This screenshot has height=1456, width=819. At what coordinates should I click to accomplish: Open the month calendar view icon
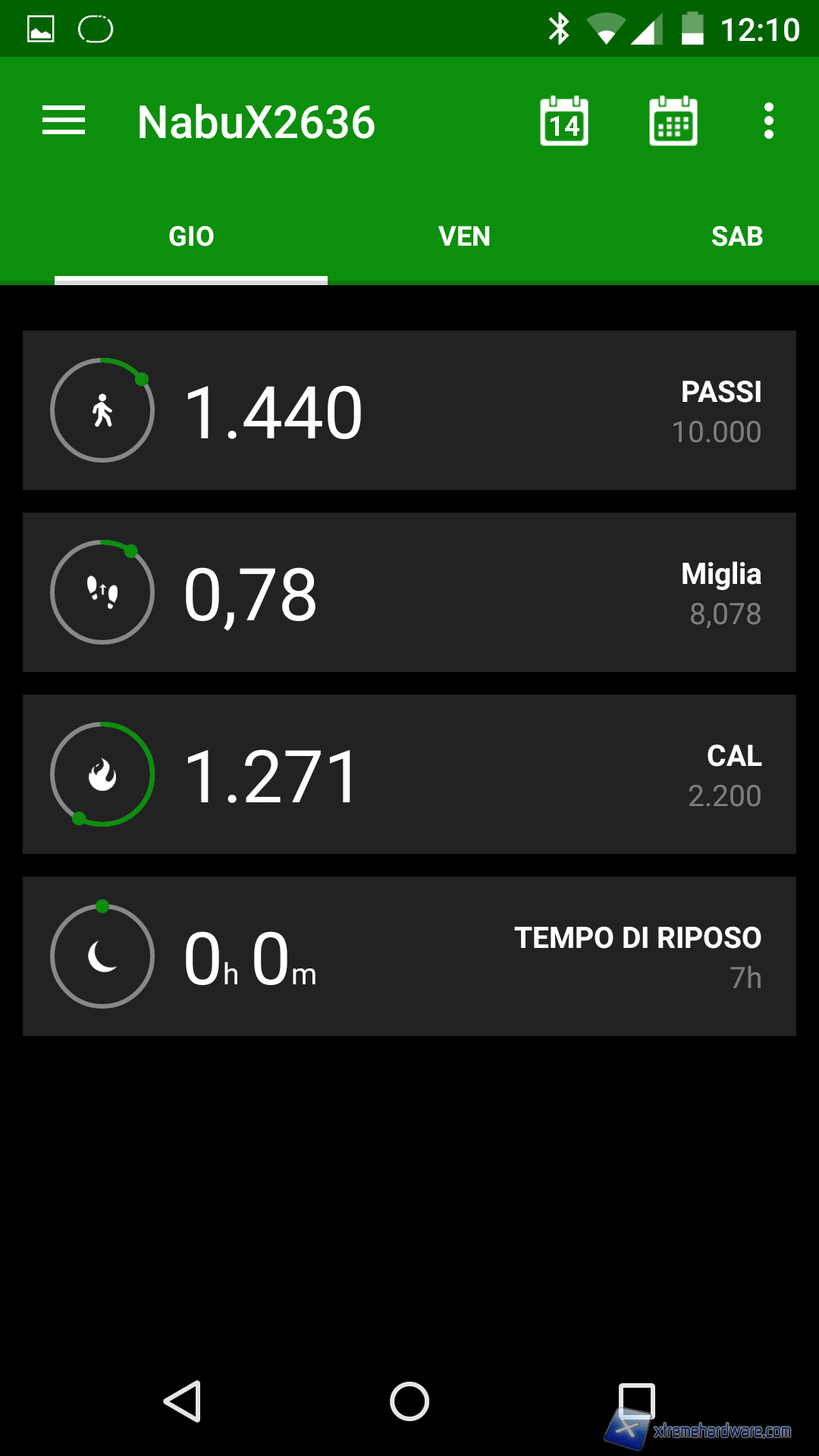tap(673, 121)
